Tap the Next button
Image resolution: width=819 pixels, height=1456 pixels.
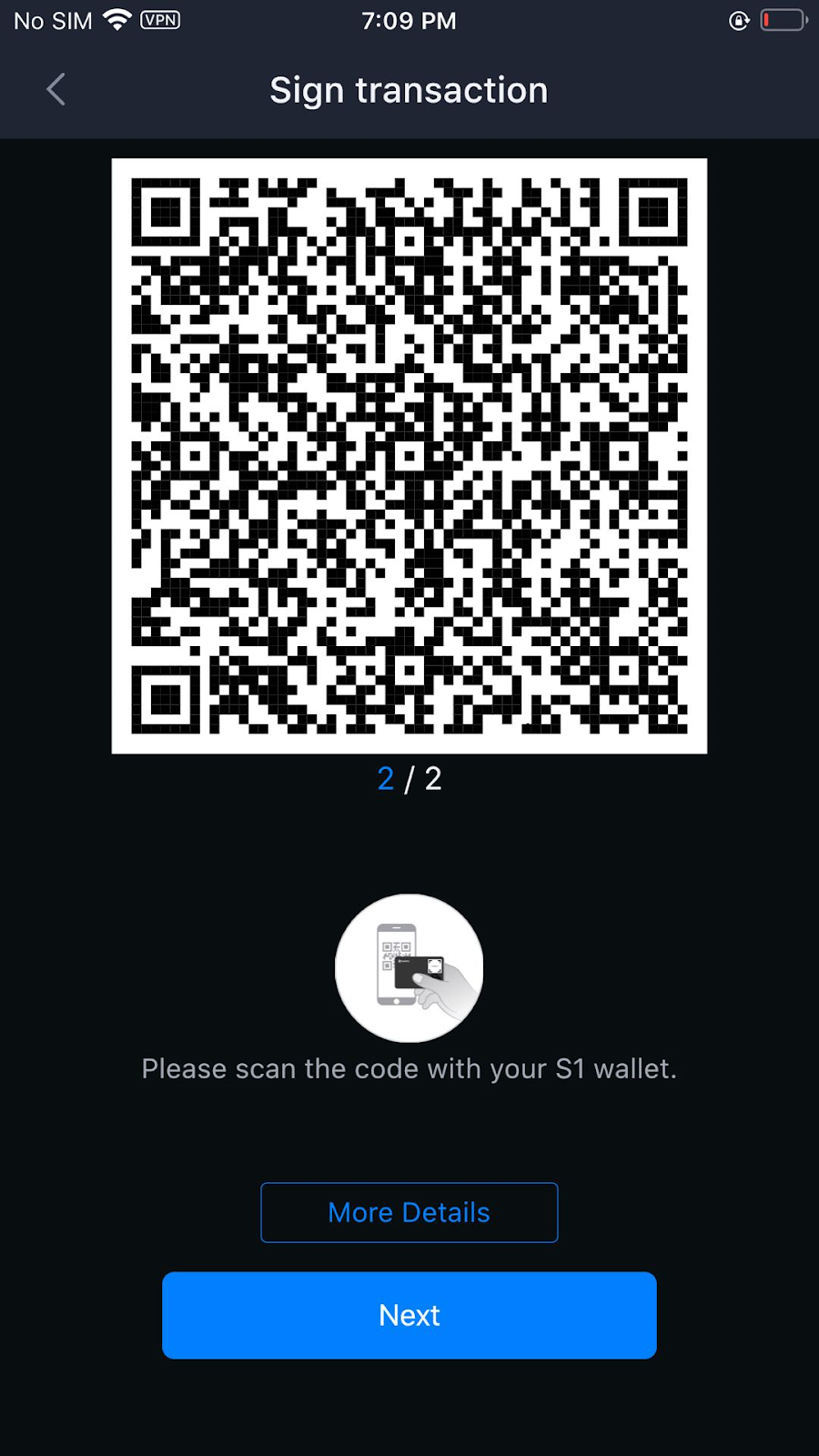point(409,1315)
